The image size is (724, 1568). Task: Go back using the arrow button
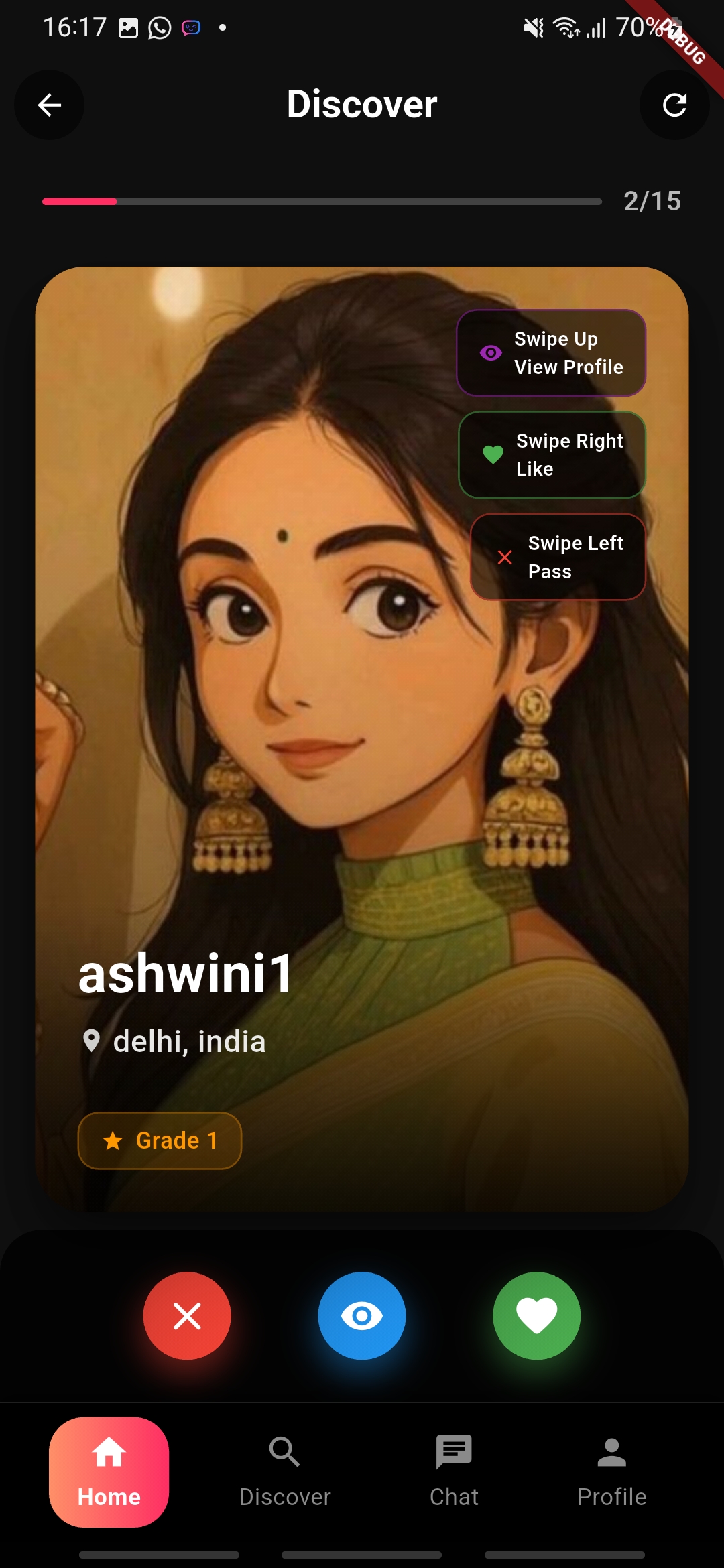[50, 105]
